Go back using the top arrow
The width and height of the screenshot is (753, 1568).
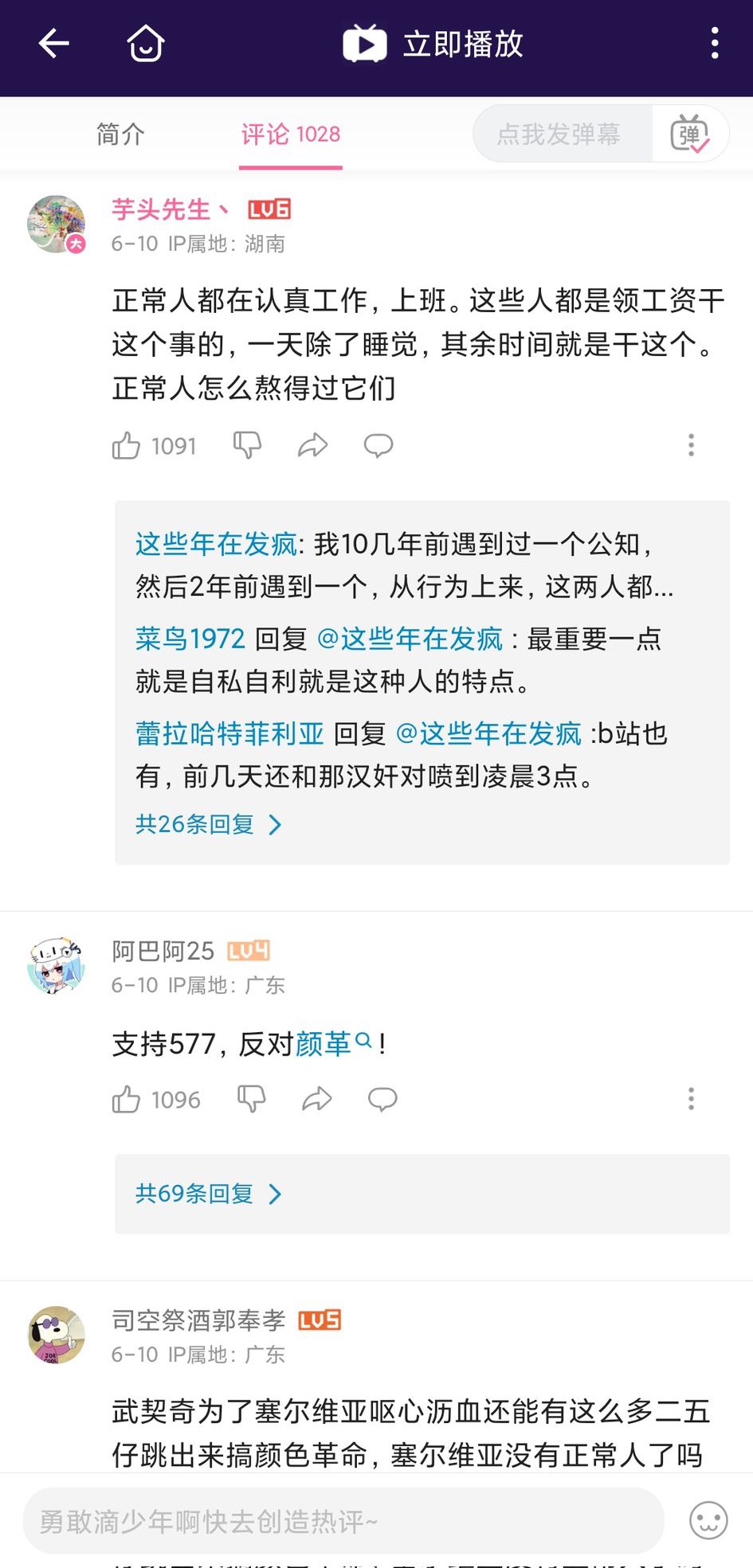coord(54,44)
